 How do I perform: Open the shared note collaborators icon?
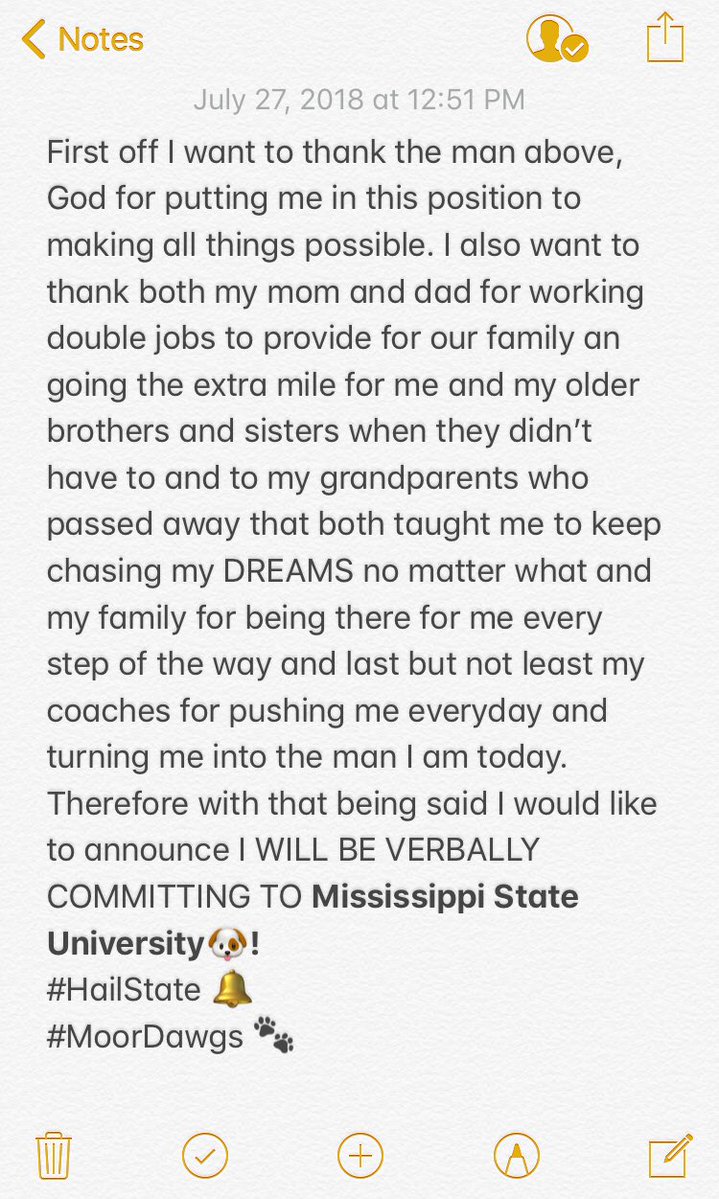[556, 40]
